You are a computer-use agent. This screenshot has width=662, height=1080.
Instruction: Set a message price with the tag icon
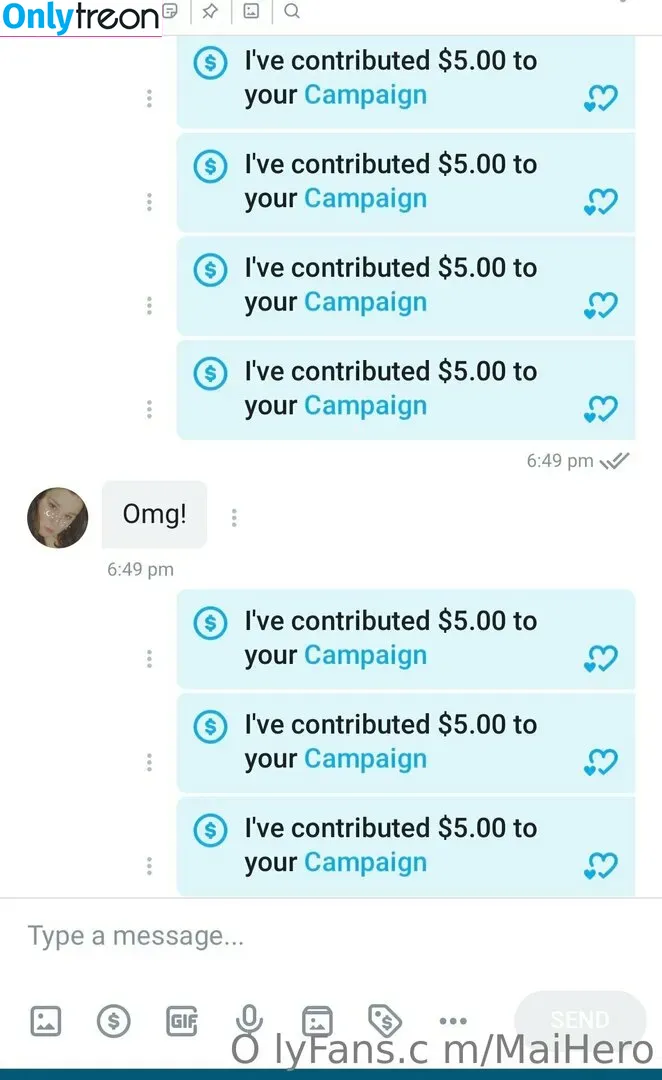[x=385, y=1021]
